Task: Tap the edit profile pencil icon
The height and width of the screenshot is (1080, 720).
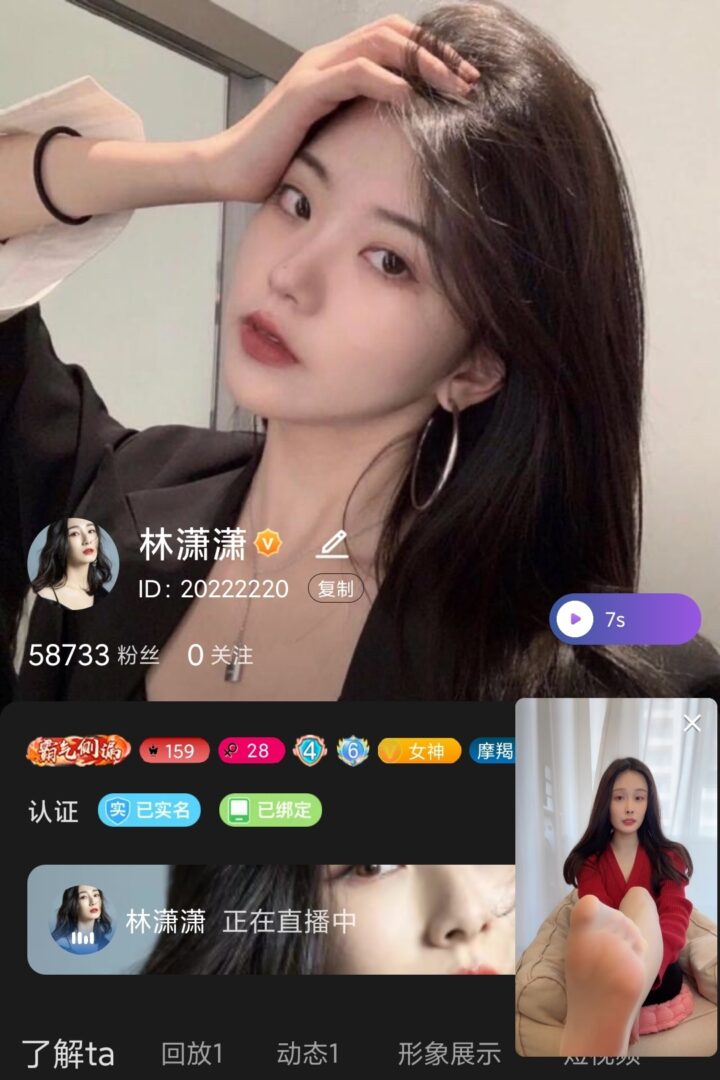Action: (332, 545)
